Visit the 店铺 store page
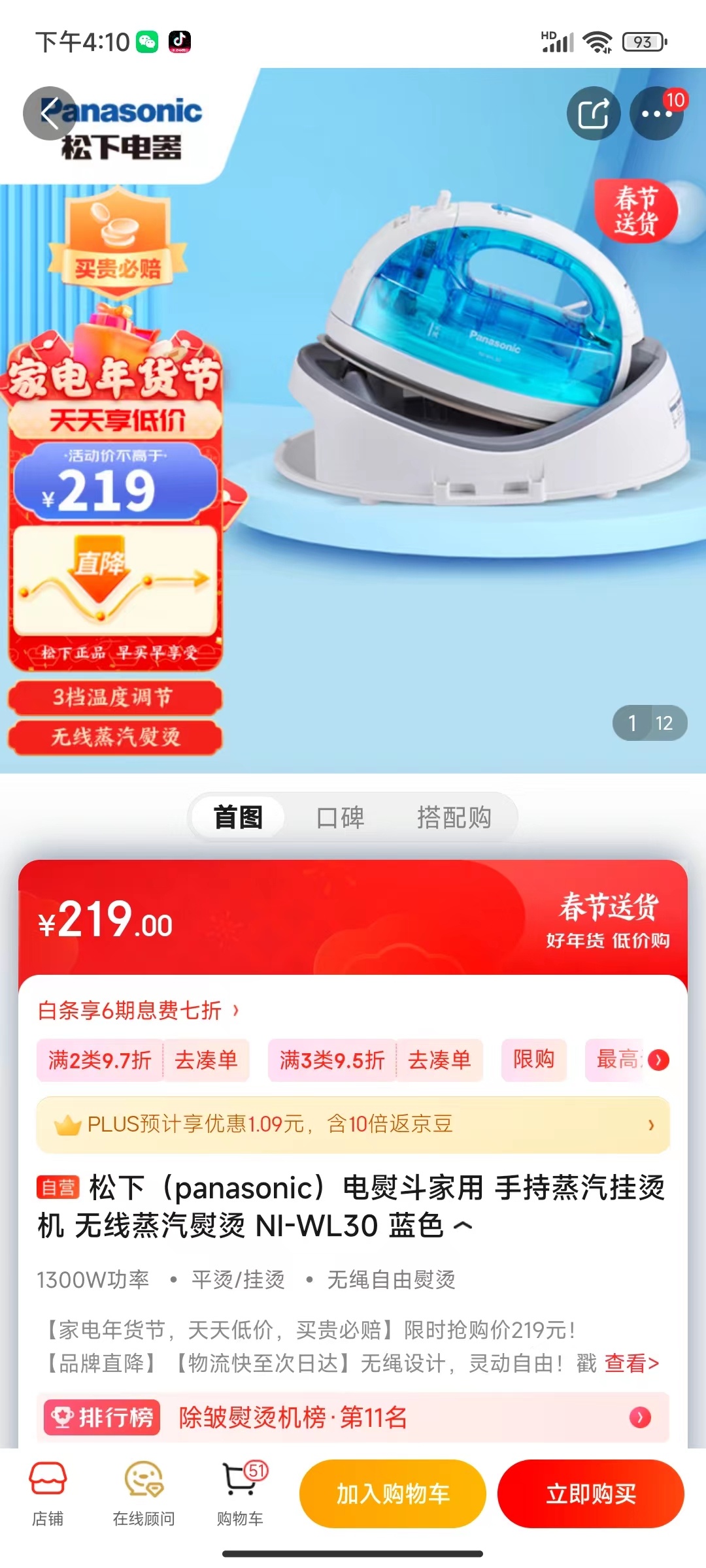Screen dimensions: 706x1568 click(48, 1494)
